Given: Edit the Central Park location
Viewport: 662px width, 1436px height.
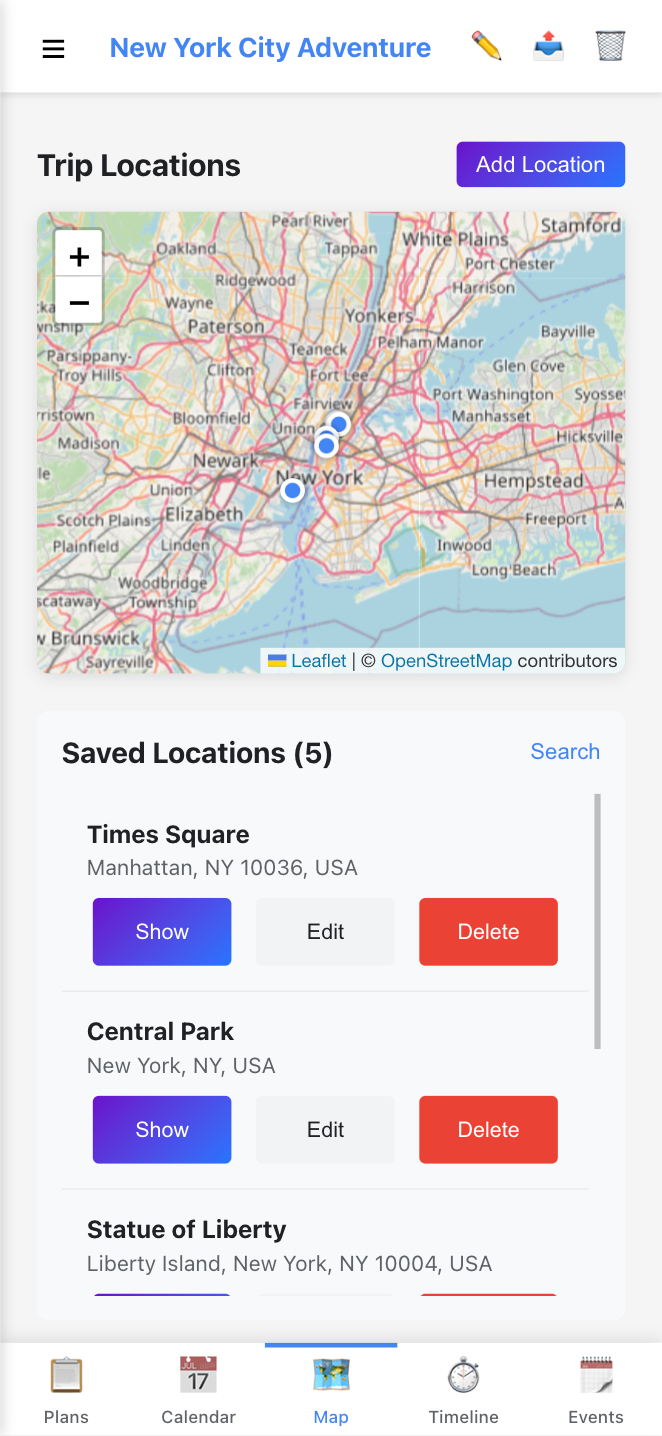Looking at the screenshot, I should pyautogui.click(x=325, y=1130).
